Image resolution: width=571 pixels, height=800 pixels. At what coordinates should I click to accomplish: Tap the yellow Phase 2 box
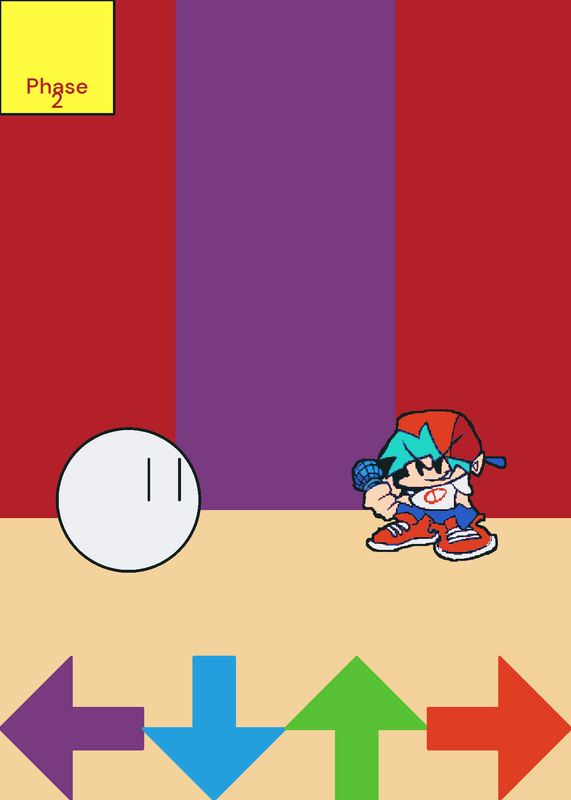click(57, 57)
